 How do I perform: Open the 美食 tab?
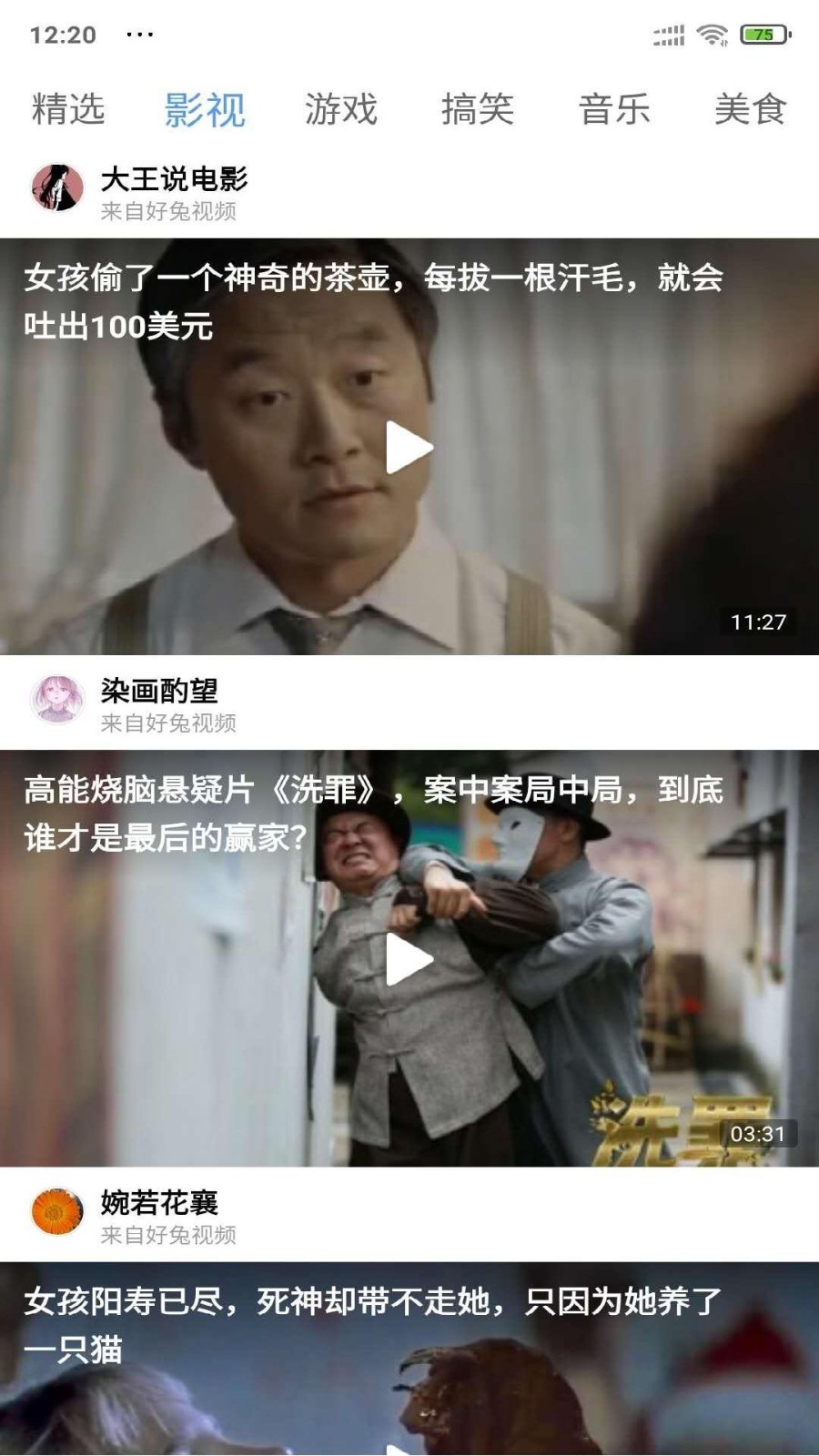(x=750, y=109)
